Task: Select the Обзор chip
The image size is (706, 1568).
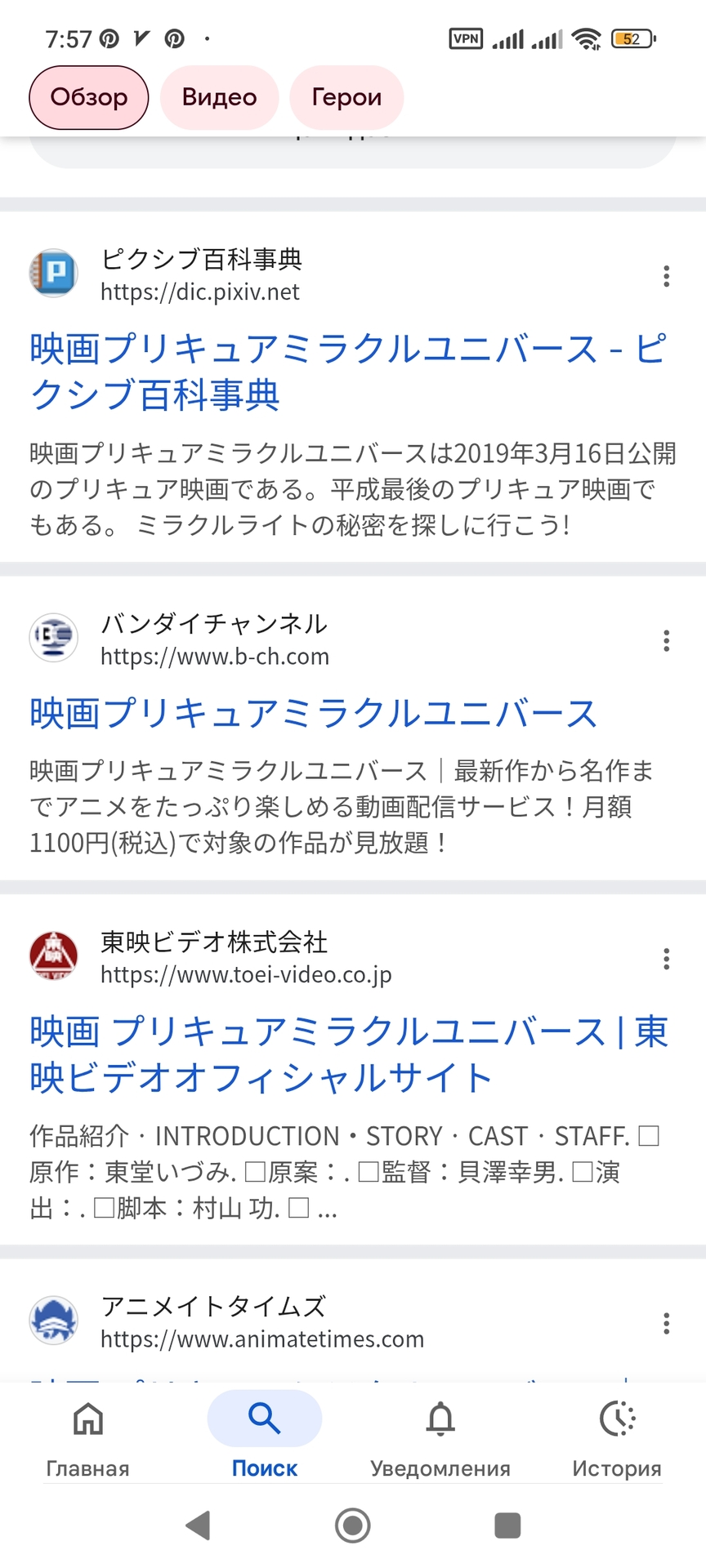Action: point(88,97)
